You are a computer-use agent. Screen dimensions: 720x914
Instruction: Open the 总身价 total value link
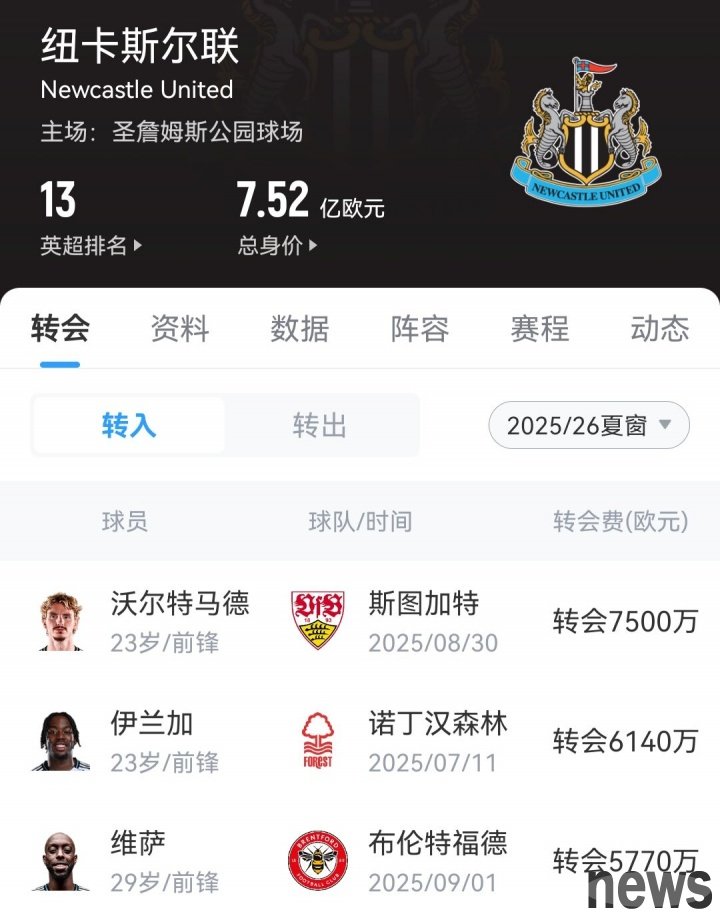pos(277,246)
